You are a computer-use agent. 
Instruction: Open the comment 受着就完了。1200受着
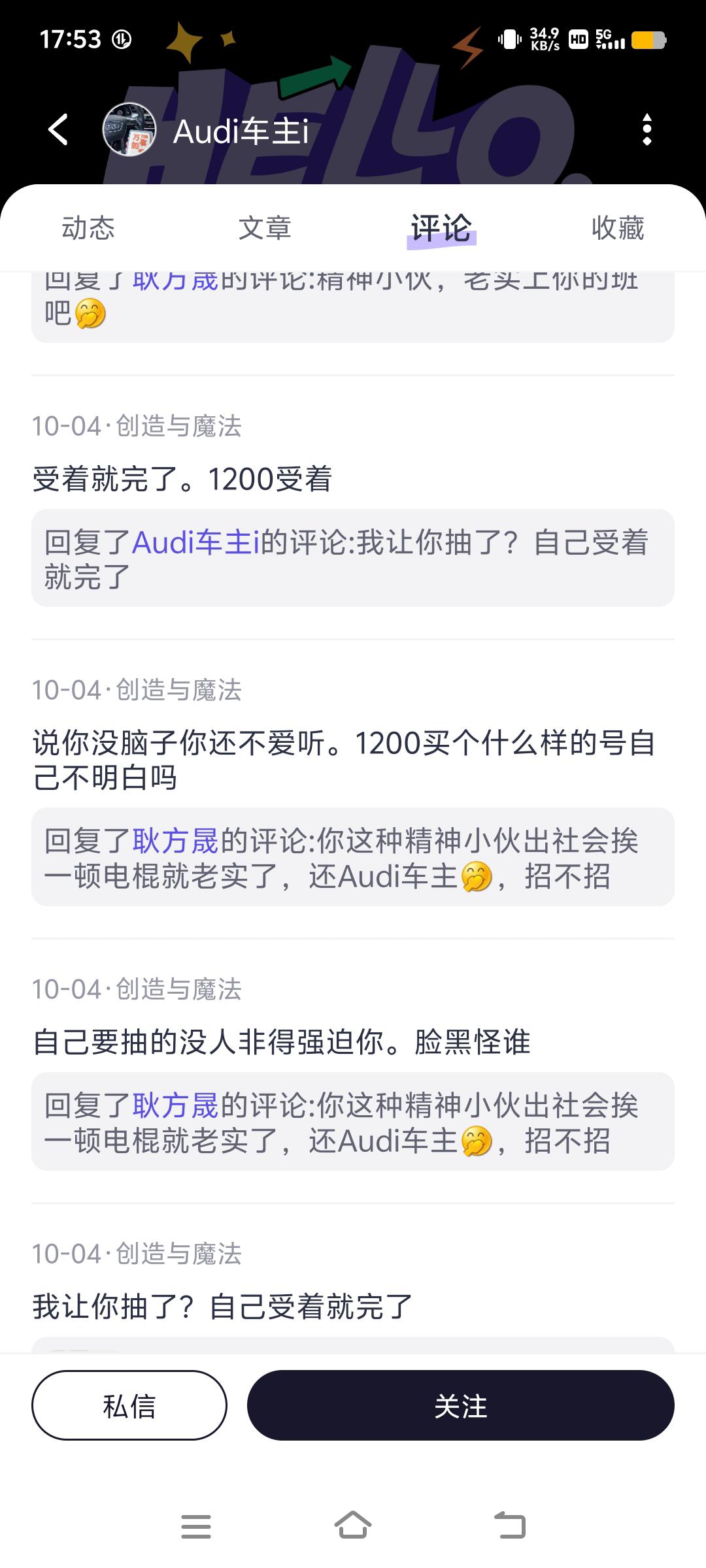tap(182, 479)
